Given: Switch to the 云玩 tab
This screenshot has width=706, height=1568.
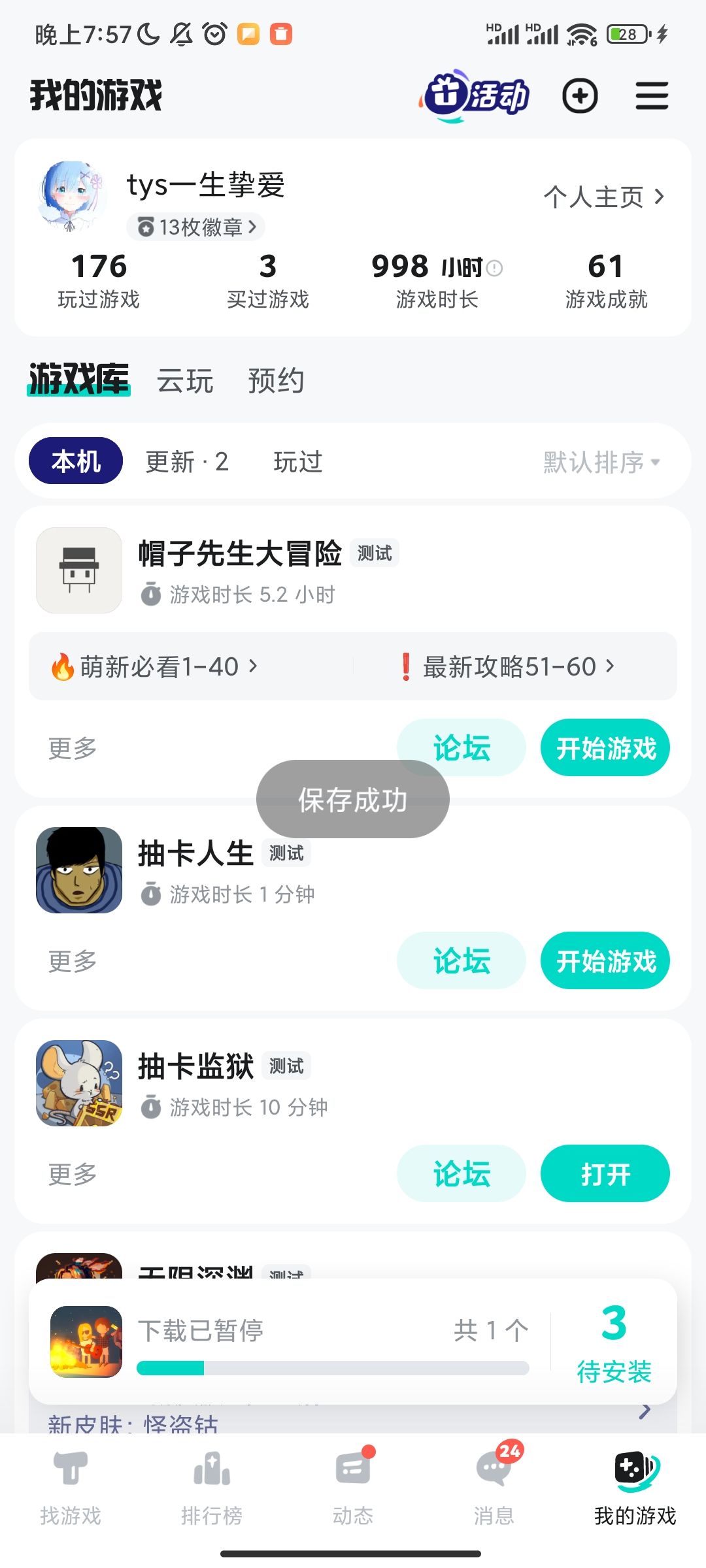Looking at the screenshot, I should pos(185,381).
